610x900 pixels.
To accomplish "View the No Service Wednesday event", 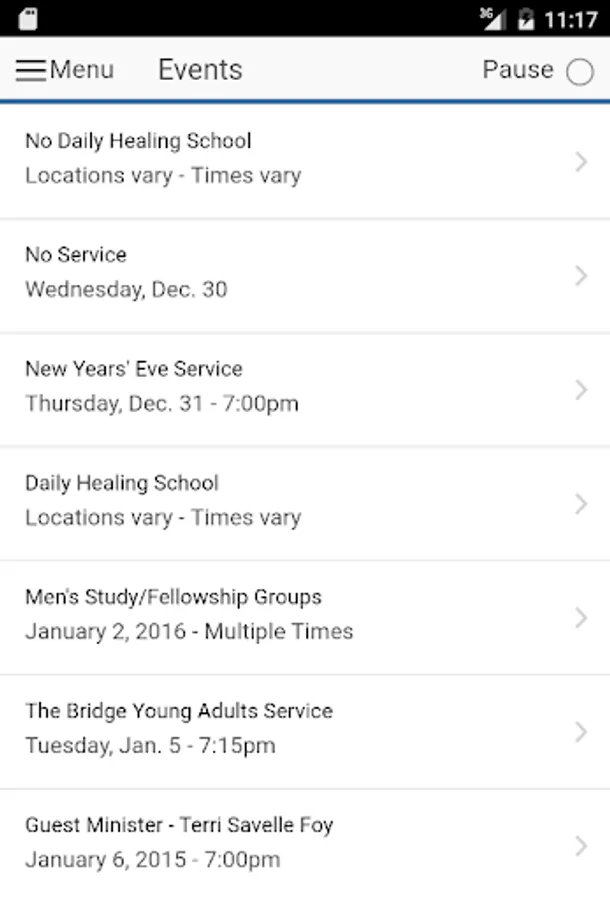I will pyautogui.click(x=304, y=273).
